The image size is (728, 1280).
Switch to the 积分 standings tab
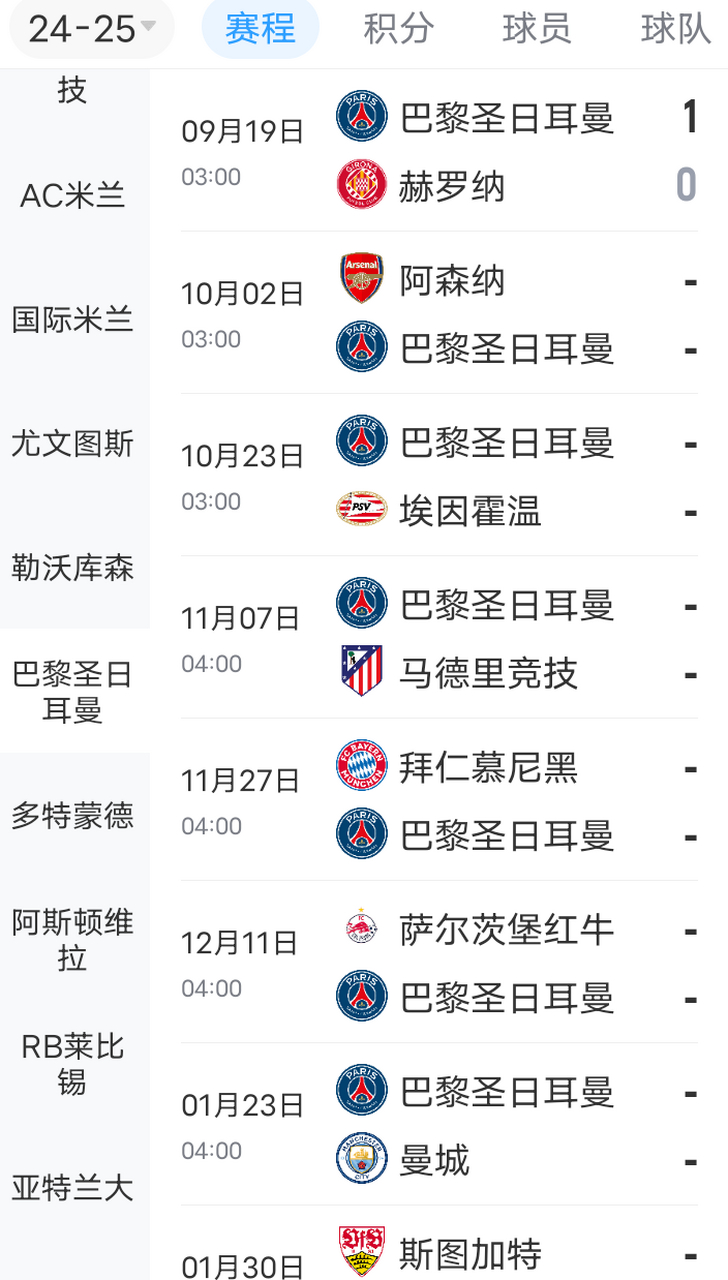tap(398, 29)
